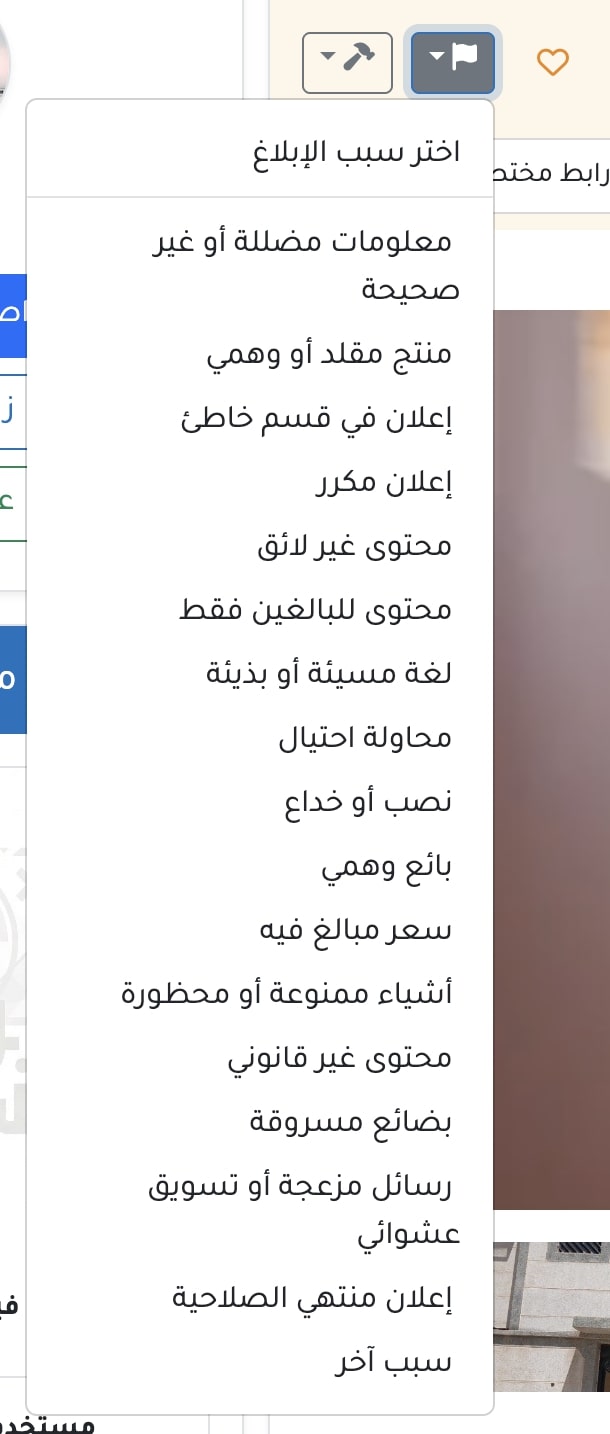
Task: Report 'لغة مسيئة أو بذيئة'
Action: point(329,673)
